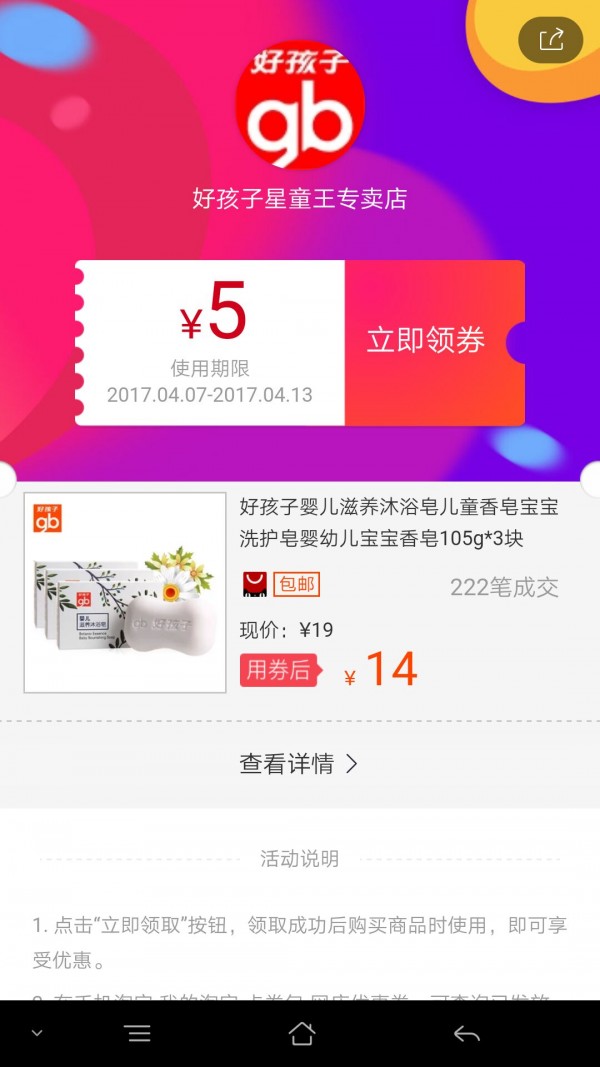Open 查看详情 to view details

[x=299, y=764]
